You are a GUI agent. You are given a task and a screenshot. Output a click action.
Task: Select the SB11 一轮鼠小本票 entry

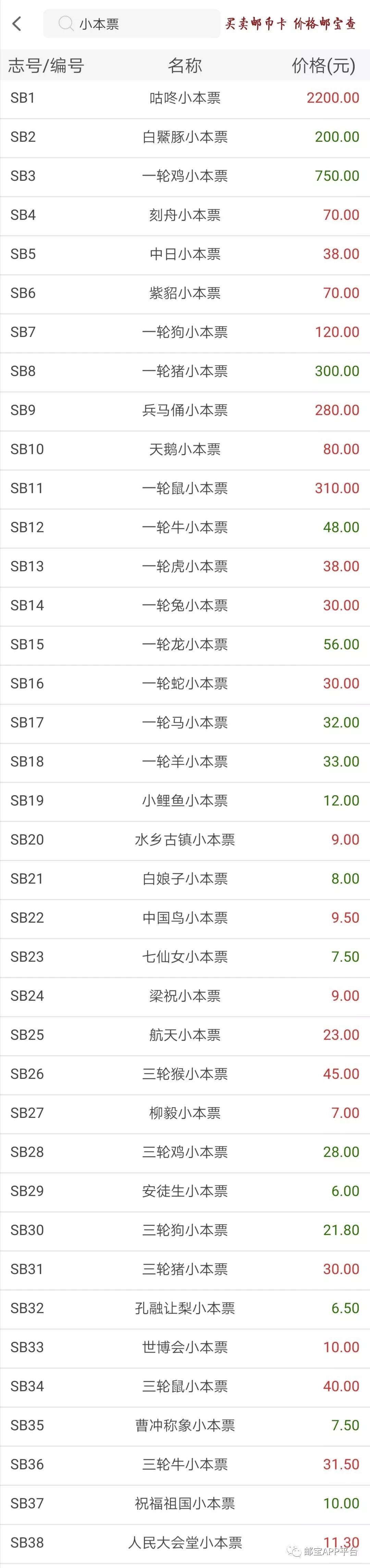click(x=185, y=488)
